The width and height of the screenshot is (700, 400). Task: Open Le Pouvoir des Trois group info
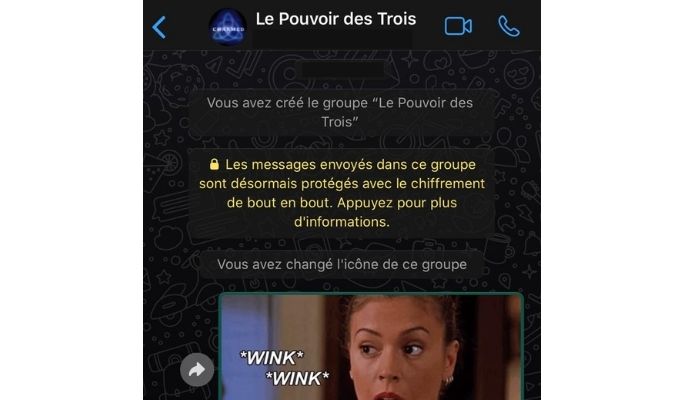(x=335, y=20)
